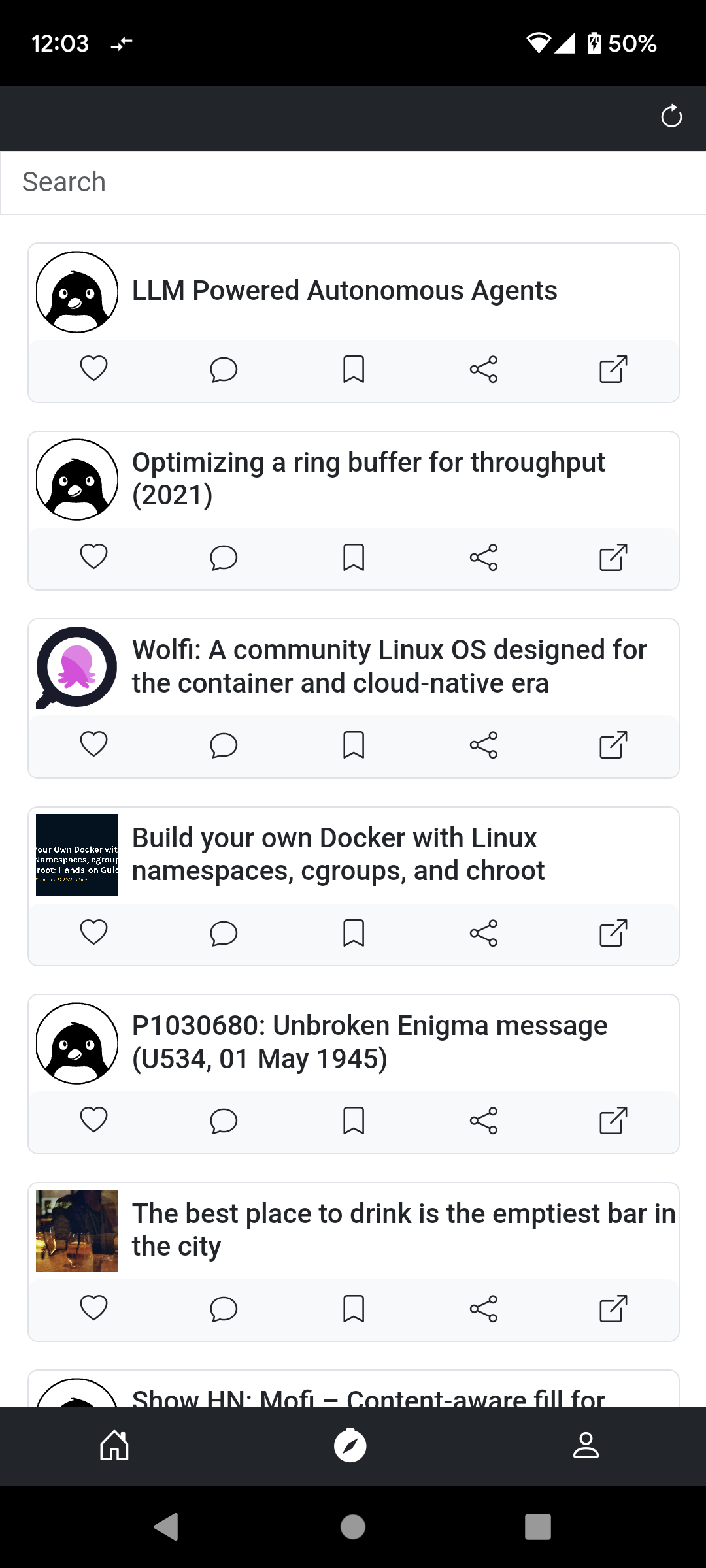Screen dimensions: 706x1568
Task: Comment on the Unbroken Enigma message post
Action: (224, 1120)
